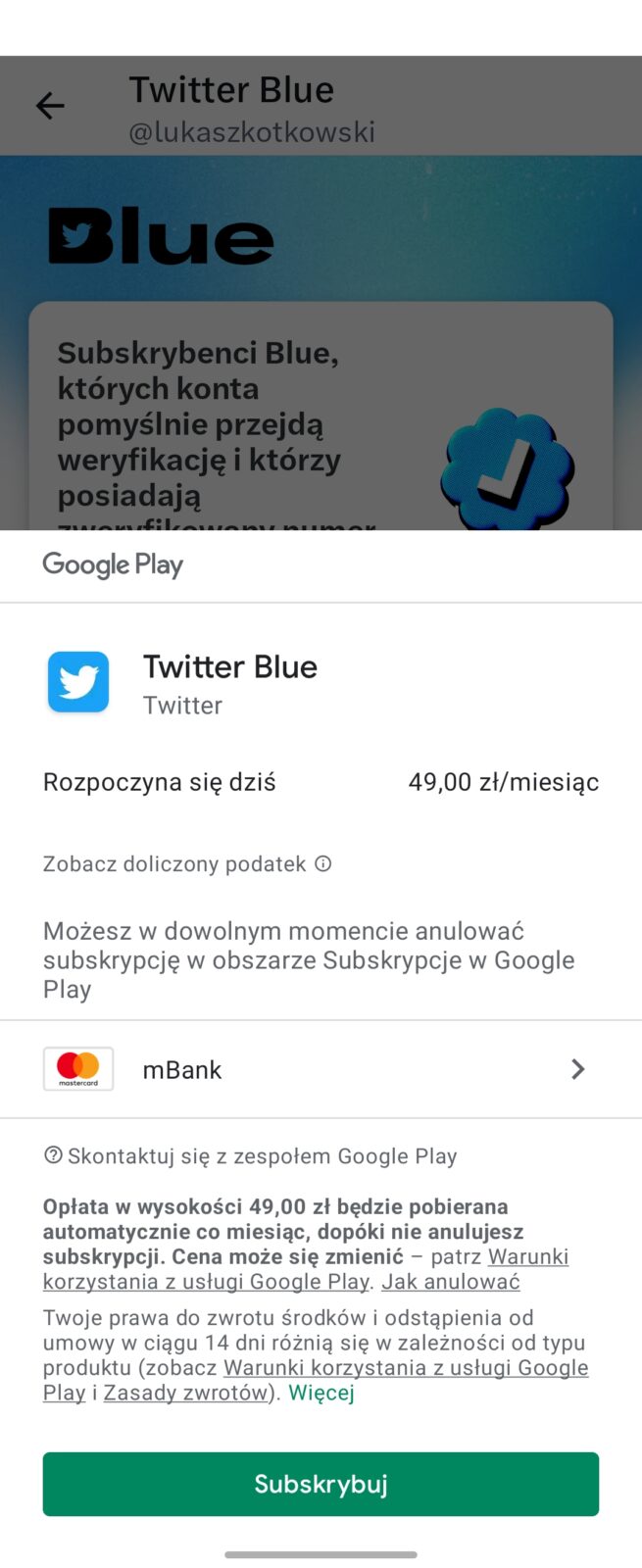Expand details with the Więcej link
Screen dimensions: 642x1568
321,1393
